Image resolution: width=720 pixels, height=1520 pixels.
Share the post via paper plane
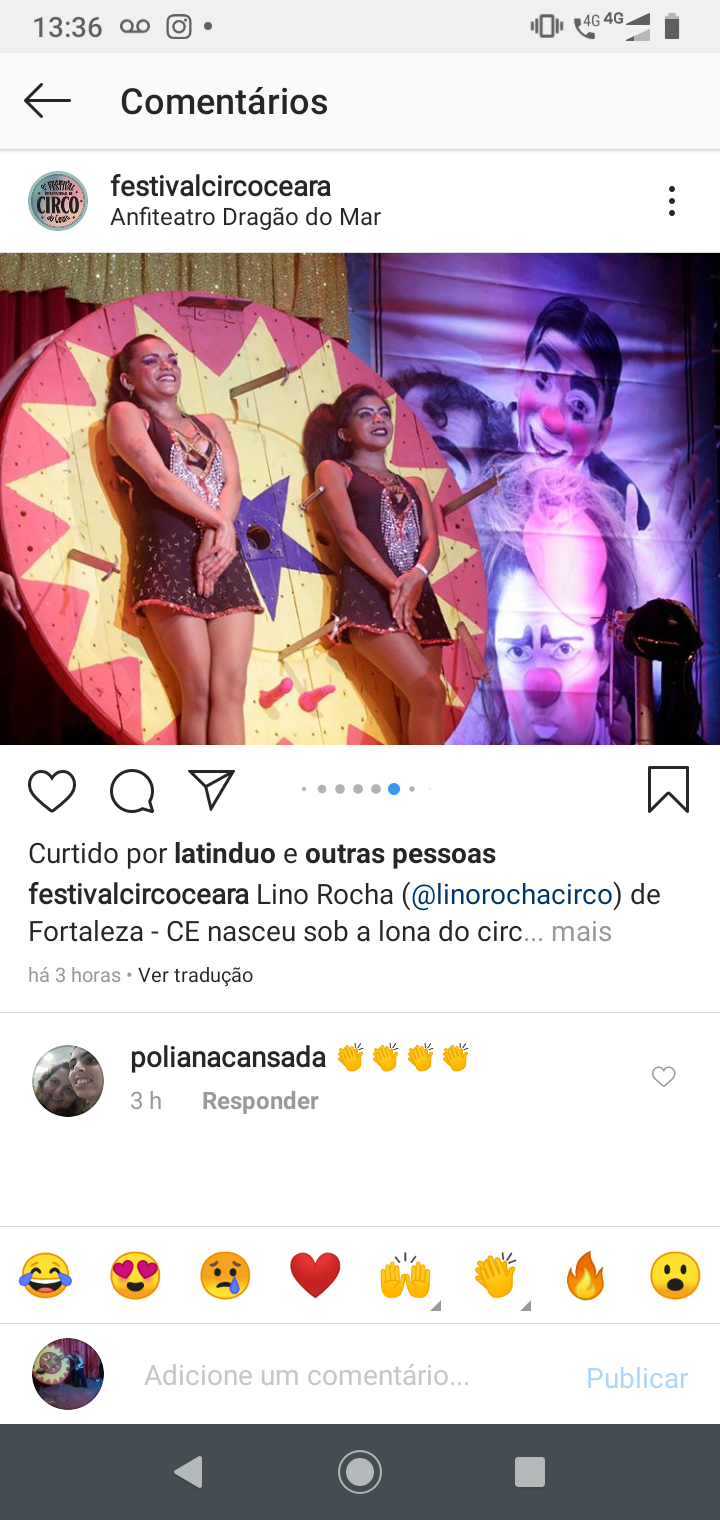point(211,789)
